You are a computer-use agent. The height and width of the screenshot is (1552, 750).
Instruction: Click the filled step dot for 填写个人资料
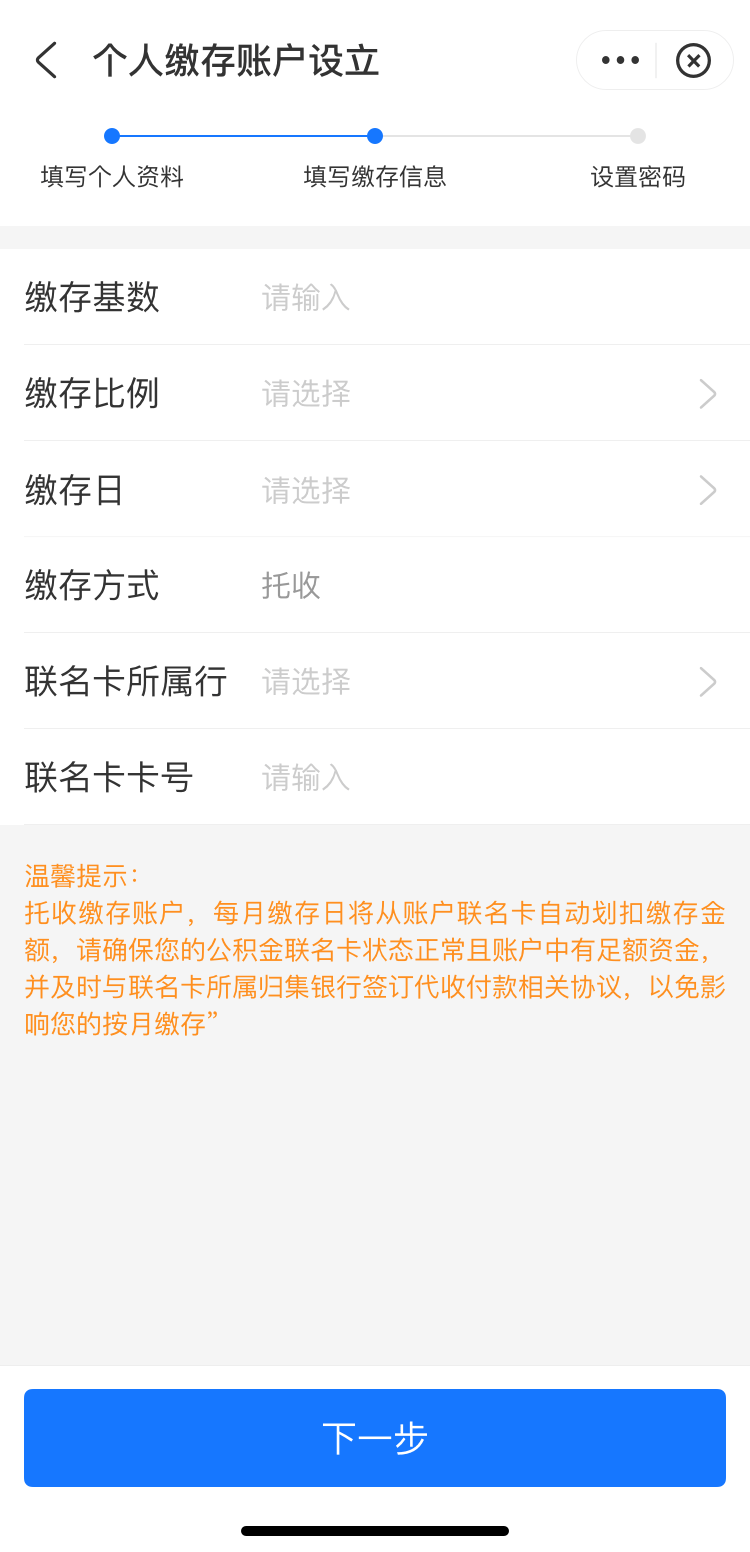[110, 135]
